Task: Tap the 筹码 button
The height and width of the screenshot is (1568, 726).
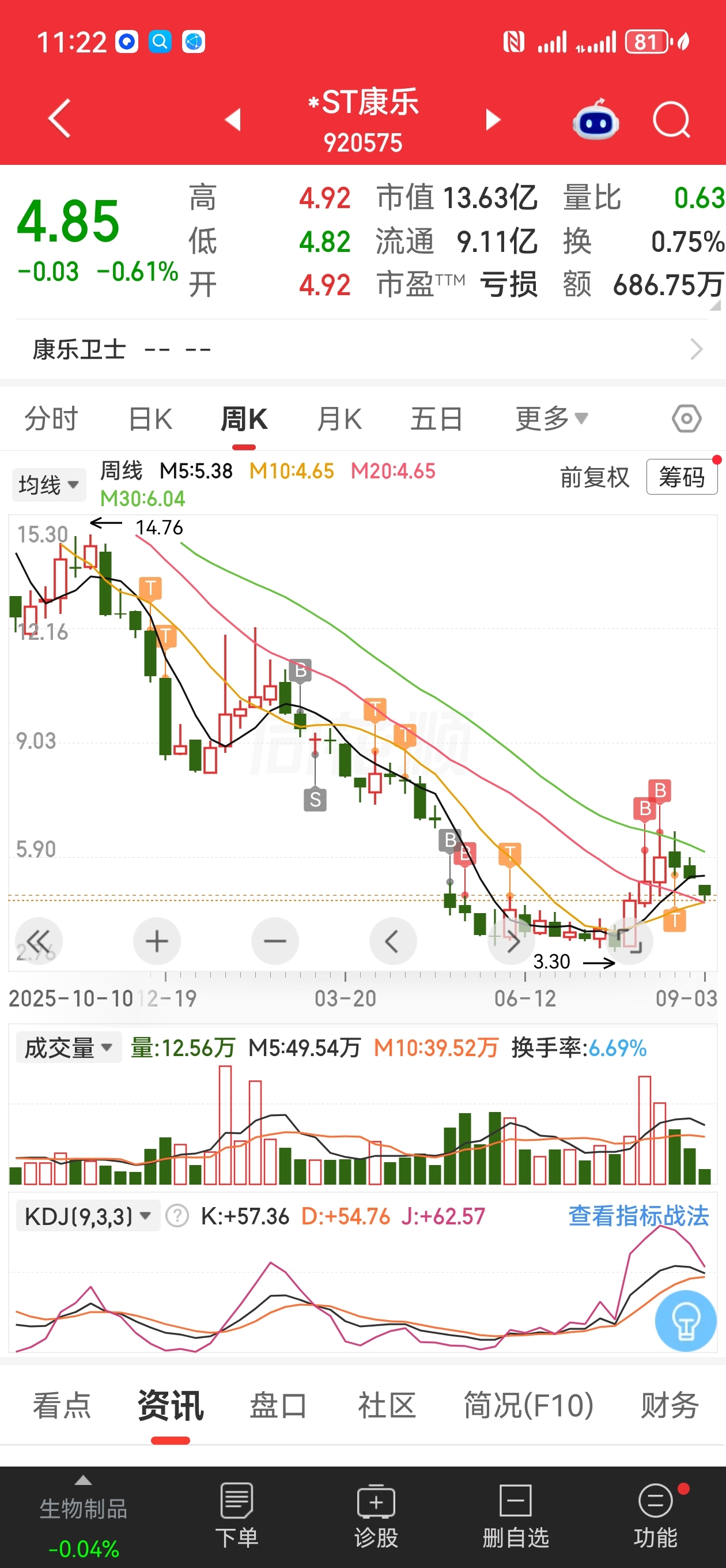Action: pyautogui.click(x=682, y=477)
